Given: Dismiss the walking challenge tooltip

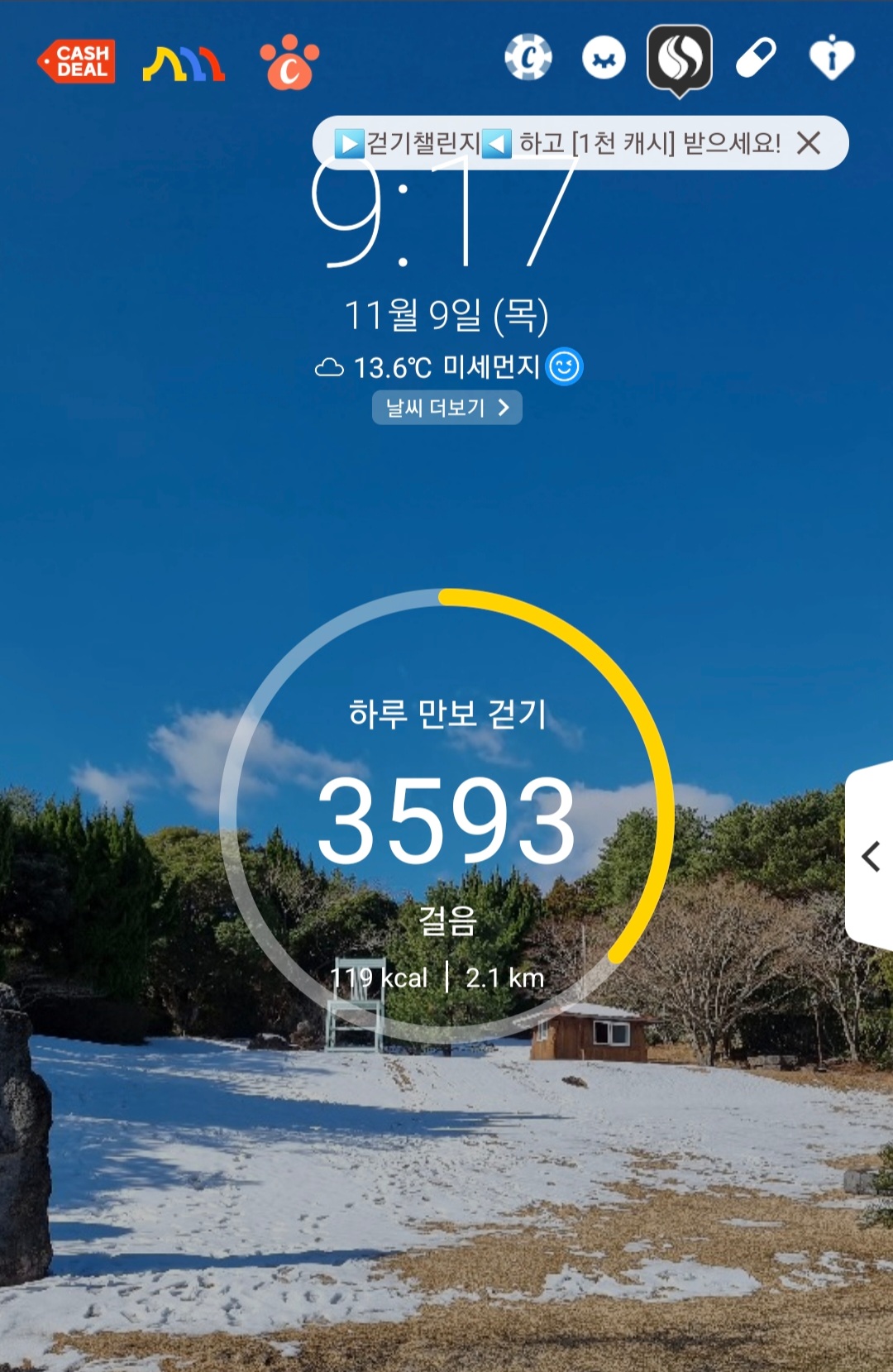Looking at the screenshot, I should click(x=809, y=143).
